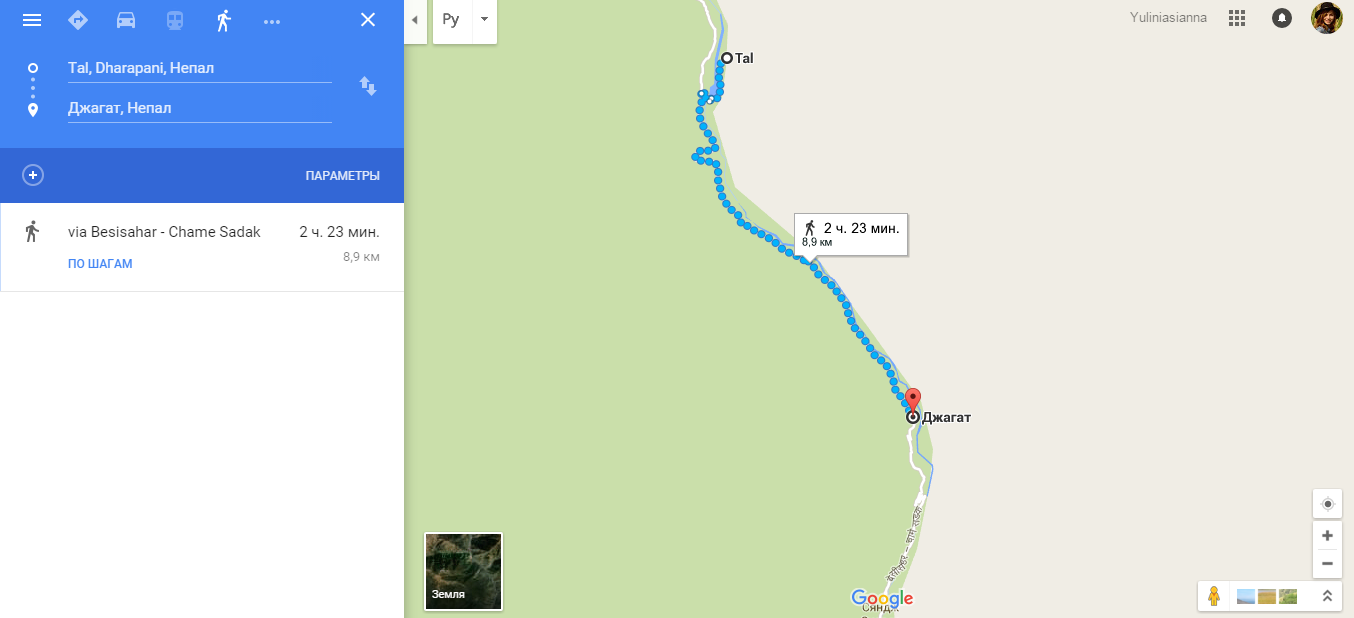Close the directions panel
The height and width of the screenshot is (618, 1354).
click(x=368, y=20)
